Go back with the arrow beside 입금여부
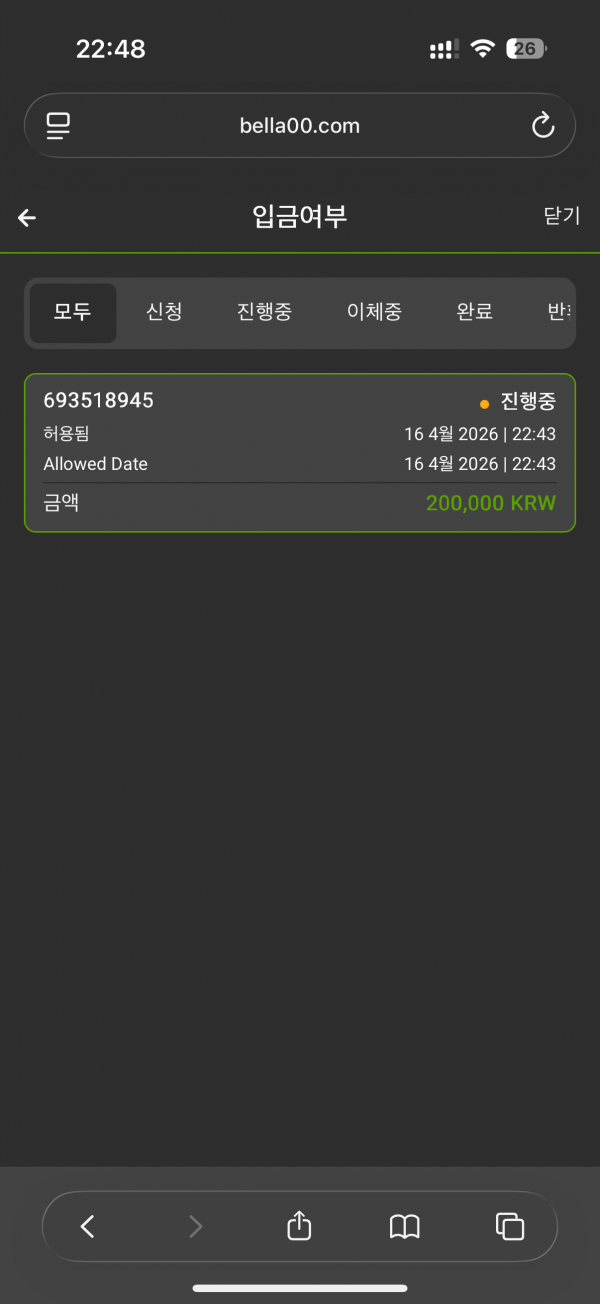Image resolution: width=600 pixels, height=1304 pixels. (x=27, y=218)
